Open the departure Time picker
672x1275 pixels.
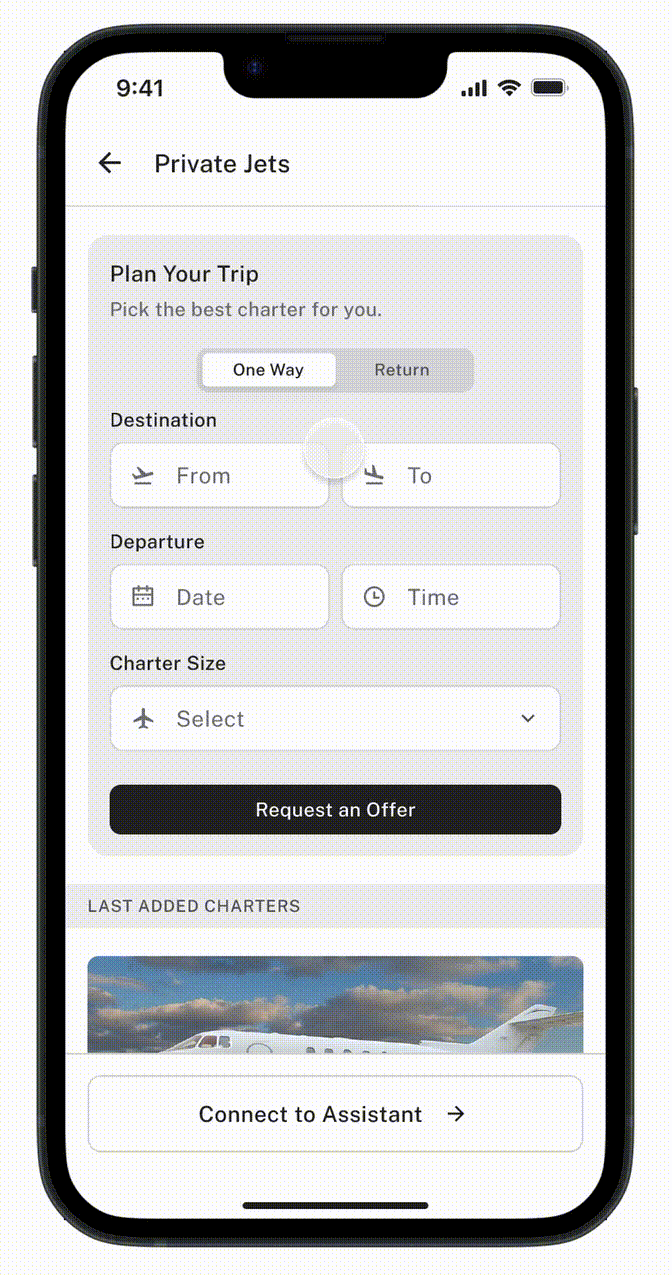tap(451, 597)
